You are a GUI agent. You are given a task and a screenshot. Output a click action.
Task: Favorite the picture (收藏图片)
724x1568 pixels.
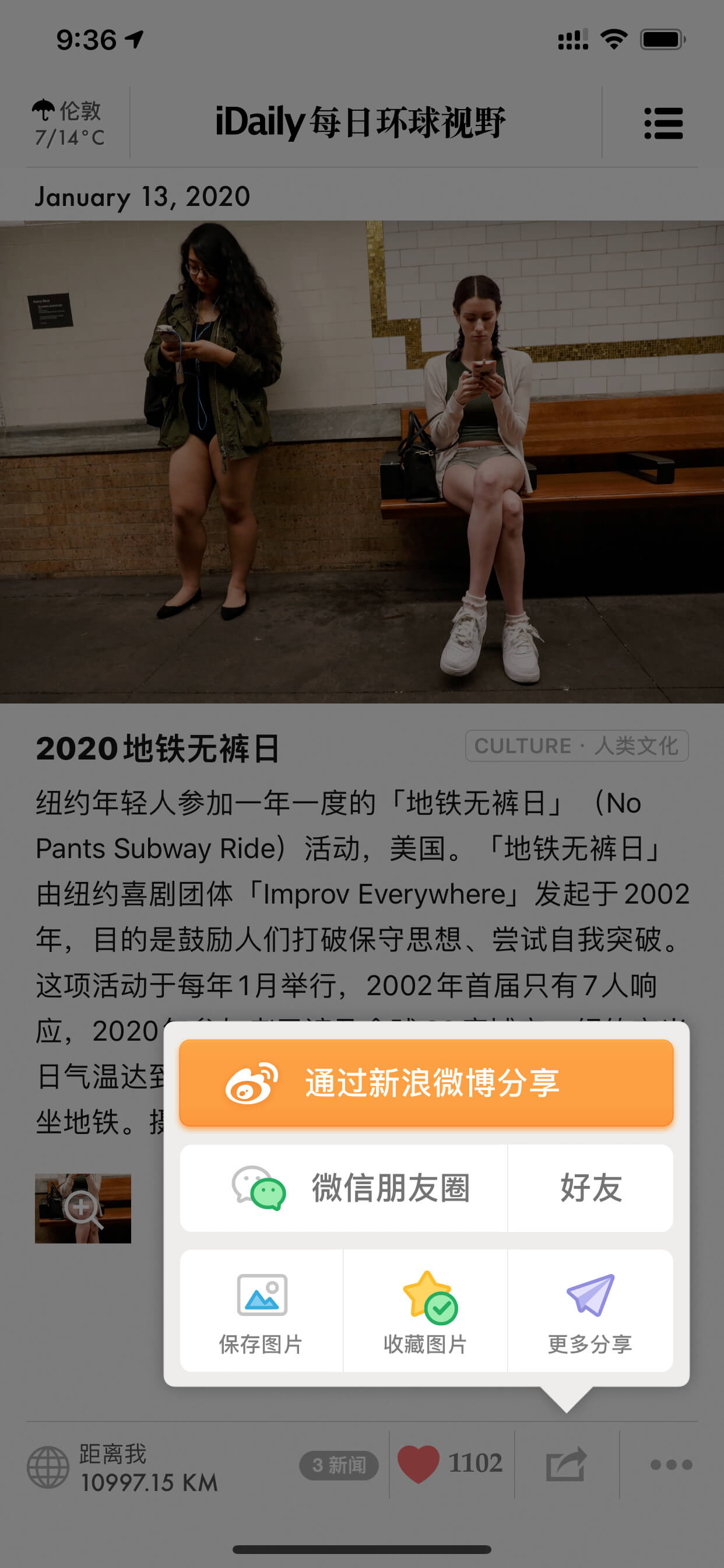(426, 1311)
